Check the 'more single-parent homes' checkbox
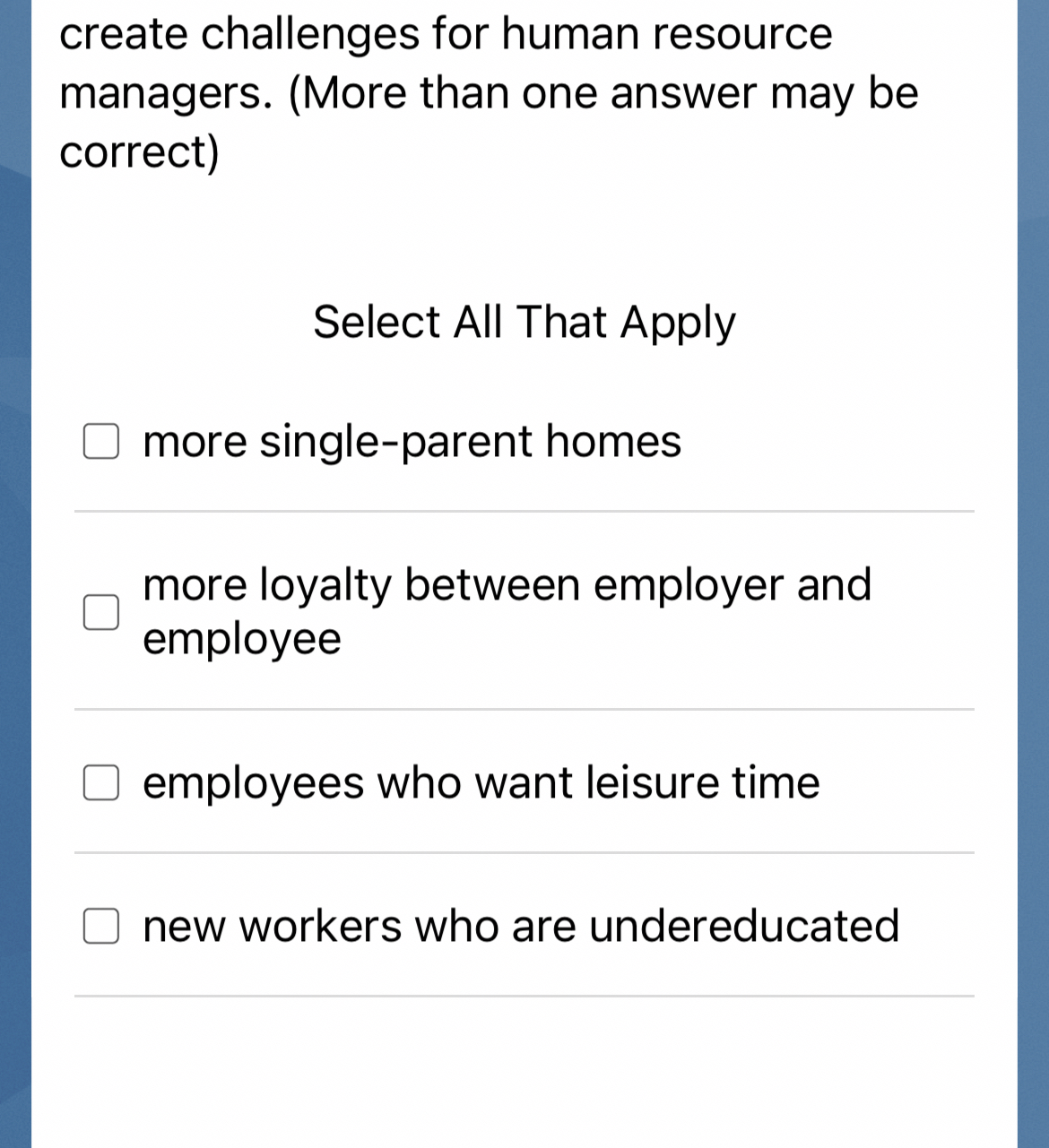Image resolution: width=1049 pixels, height=1148 pixels. coord(100,441)
